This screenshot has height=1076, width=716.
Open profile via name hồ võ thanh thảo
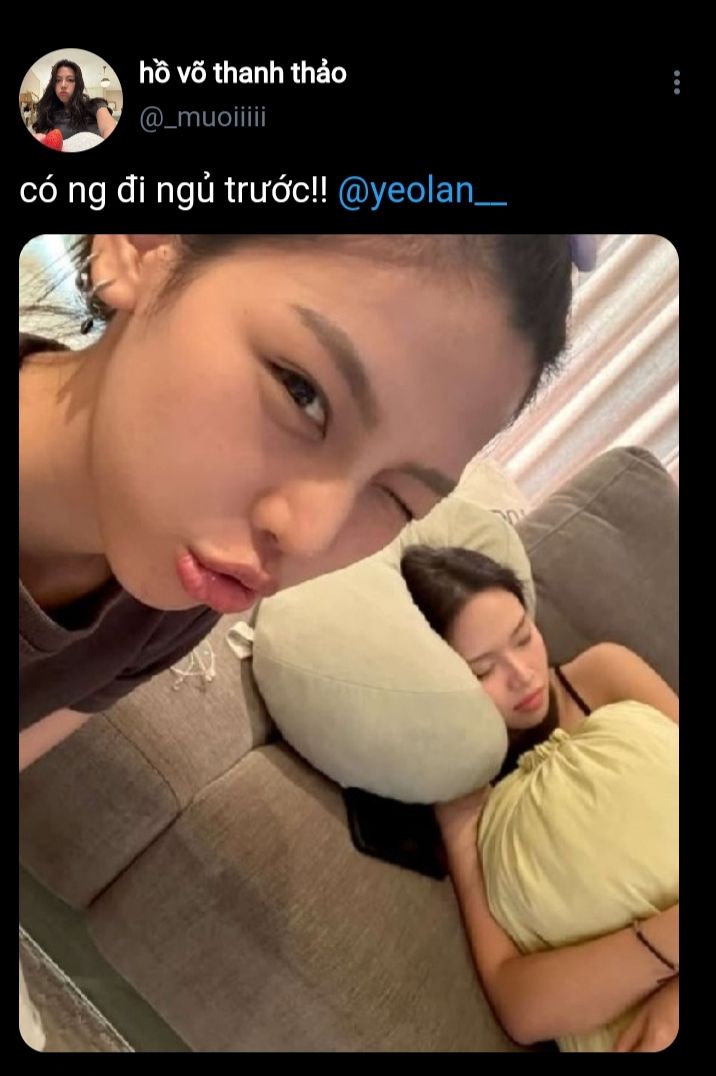pos(242,74)
